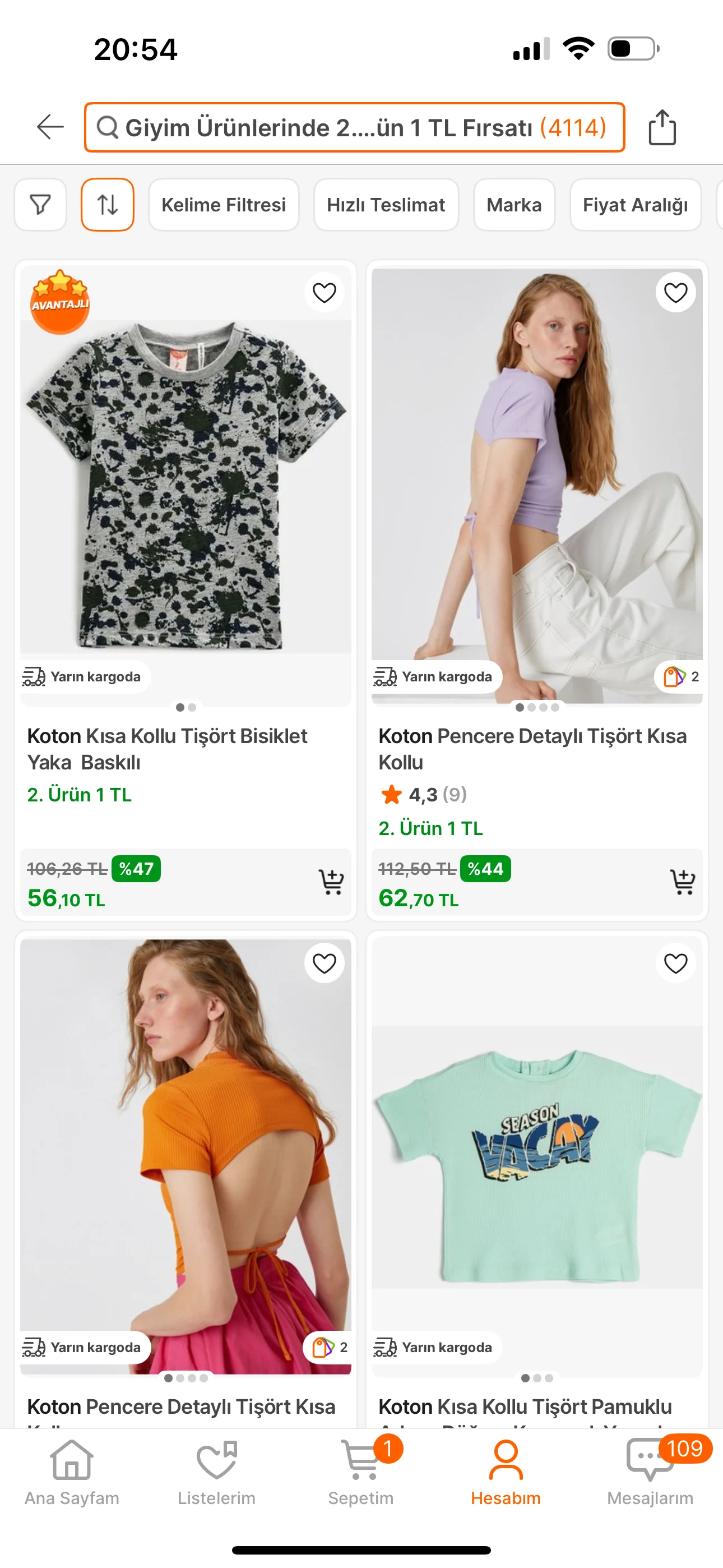Share this campaign listing
The image size is (723, 1568).
click(x=661, y=127)
